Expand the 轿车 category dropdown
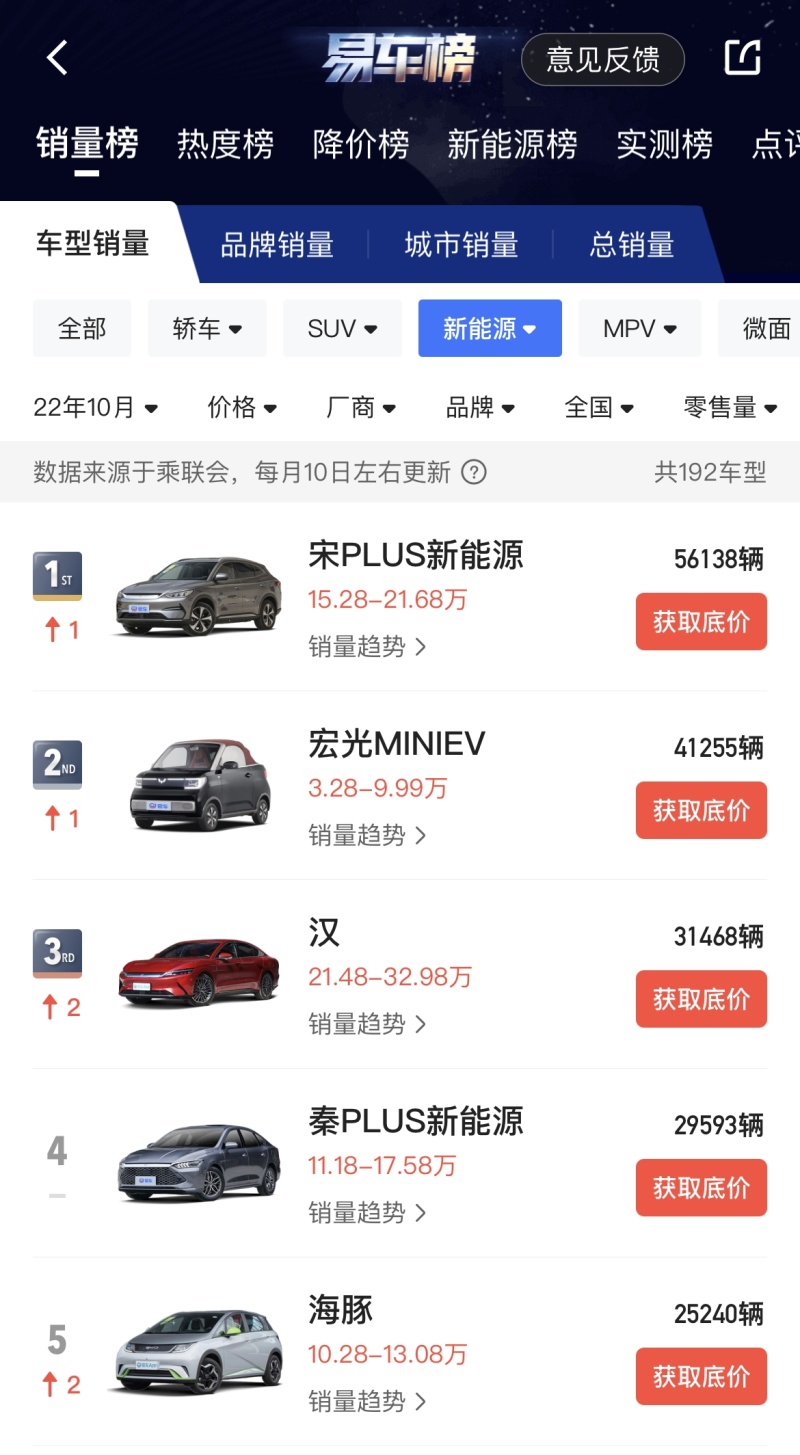Screen dimensions: 800x1455 pos(207,328)
